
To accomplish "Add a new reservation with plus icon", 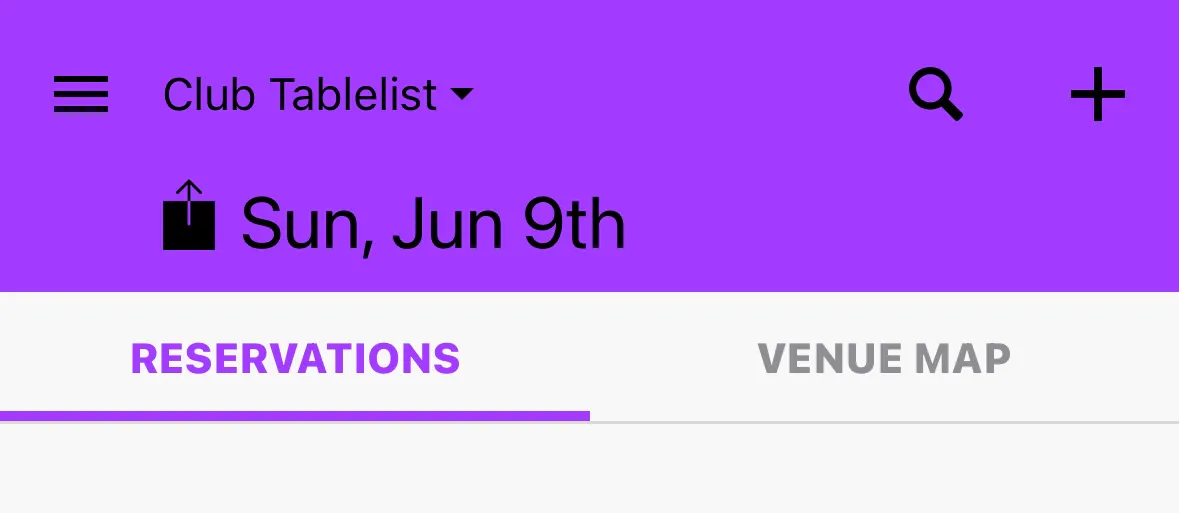I will (x=1097, y=96).
